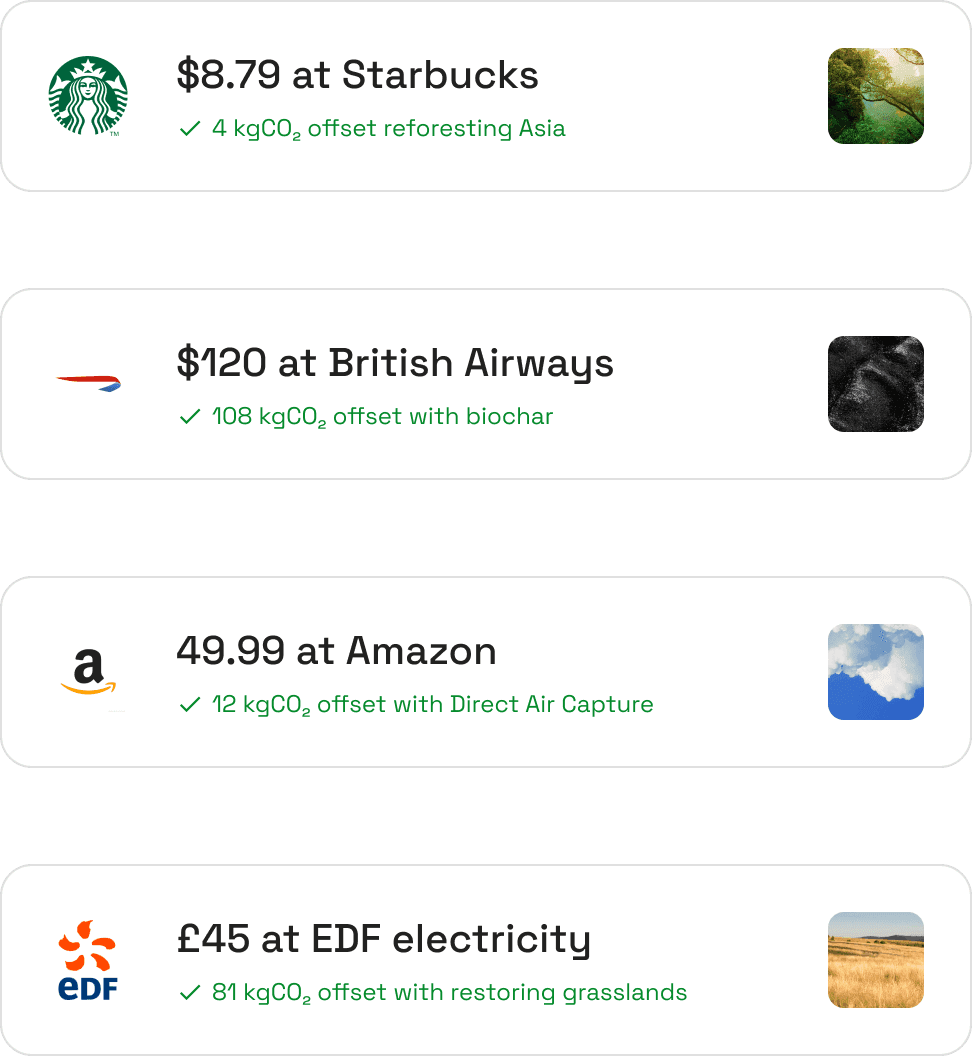Select the EDF logo

click(87, 959)
